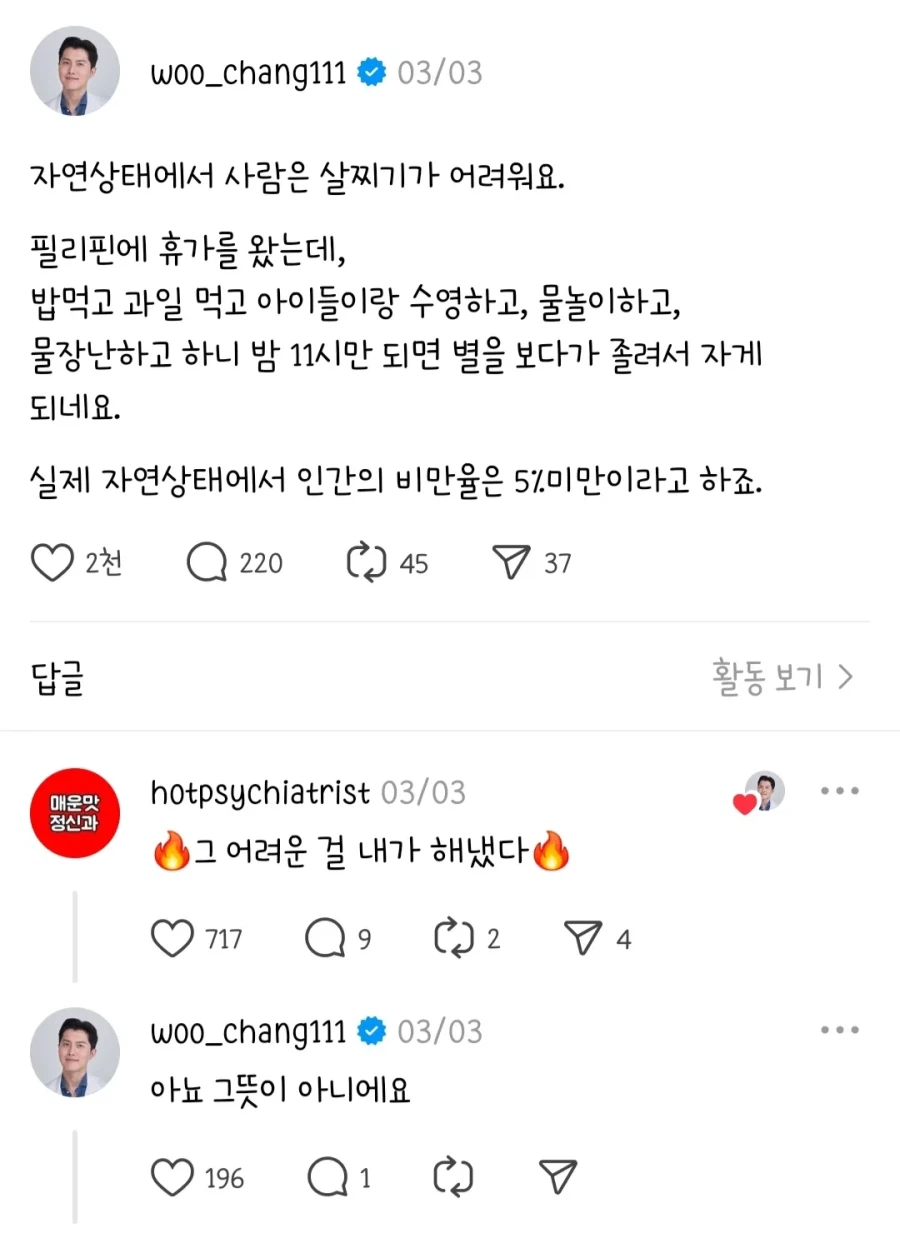
Task: Open more options for woo_chang111's reply
Action: point(839,1031)
